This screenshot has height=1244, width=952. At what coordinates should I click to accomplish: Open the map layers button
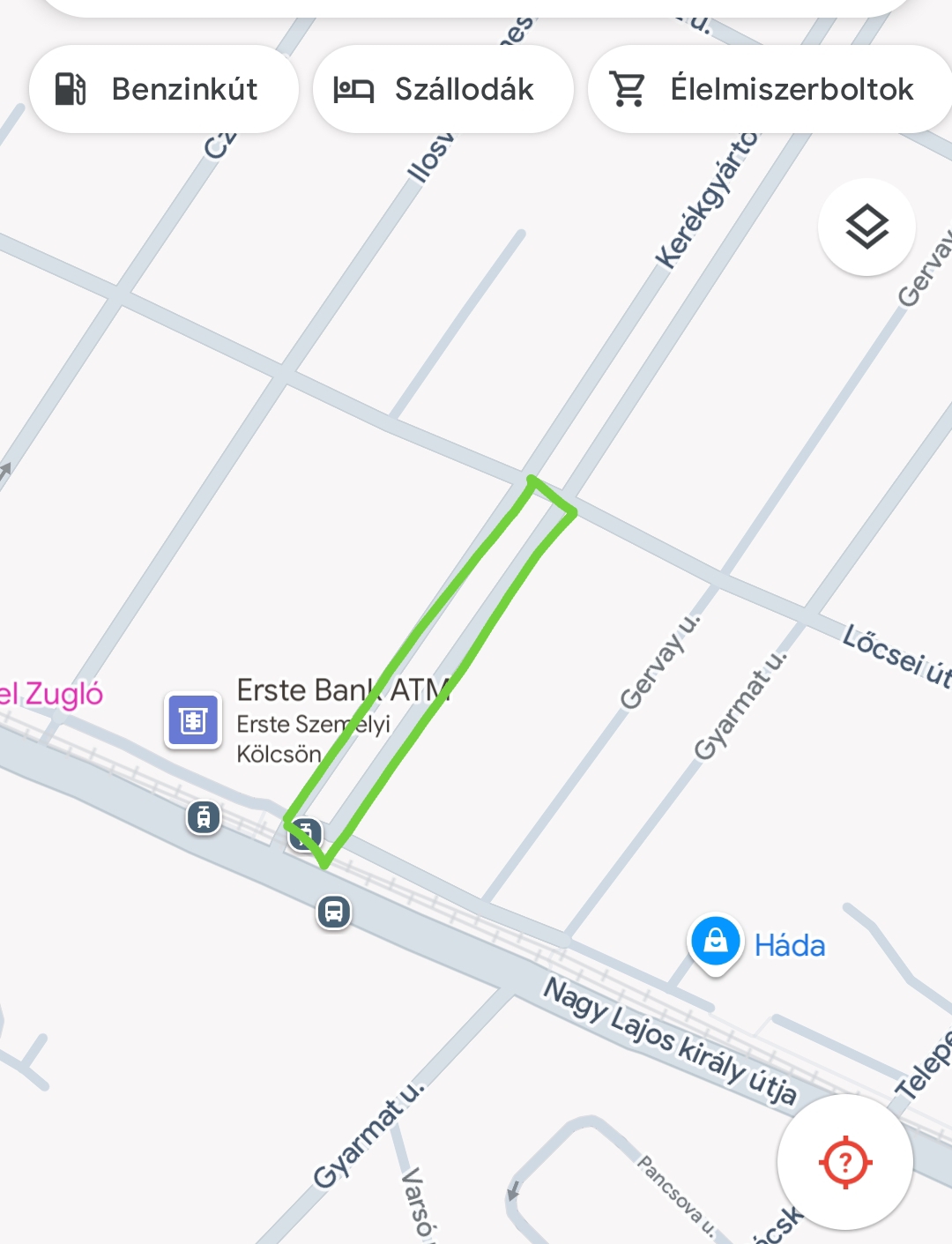click(x=866, y=227)
